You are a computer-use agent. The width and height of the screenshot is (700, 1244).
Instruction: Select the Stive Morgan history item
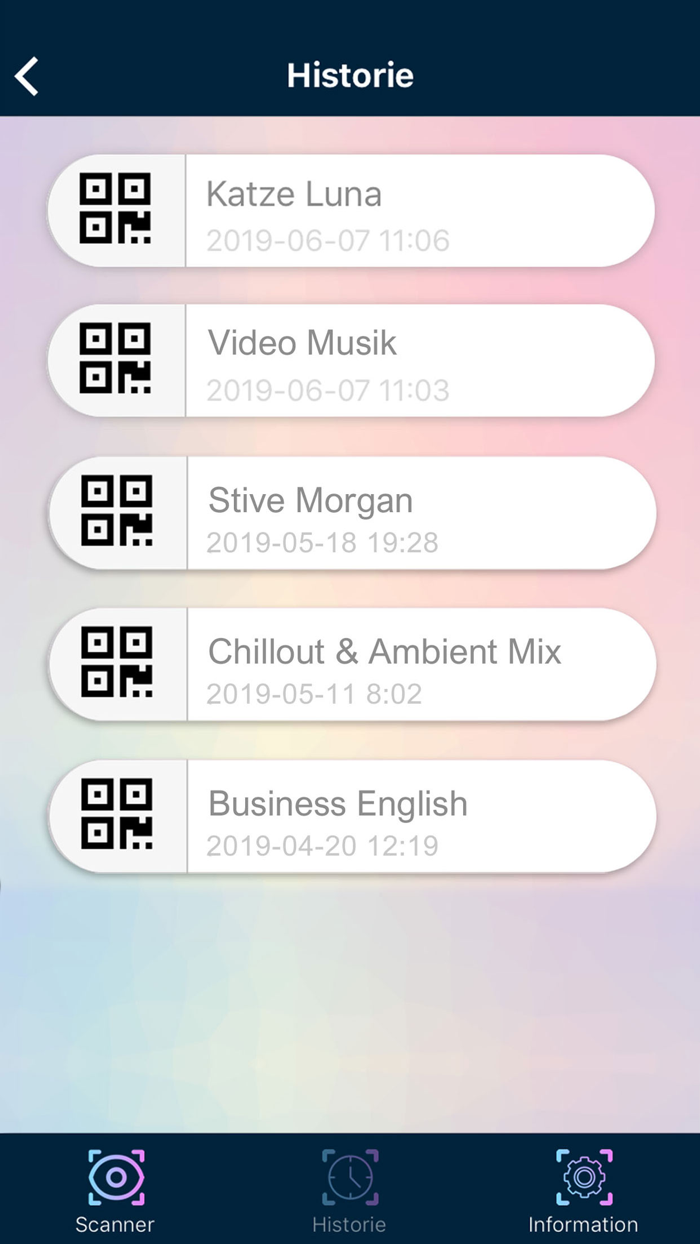tap(350, 514)
